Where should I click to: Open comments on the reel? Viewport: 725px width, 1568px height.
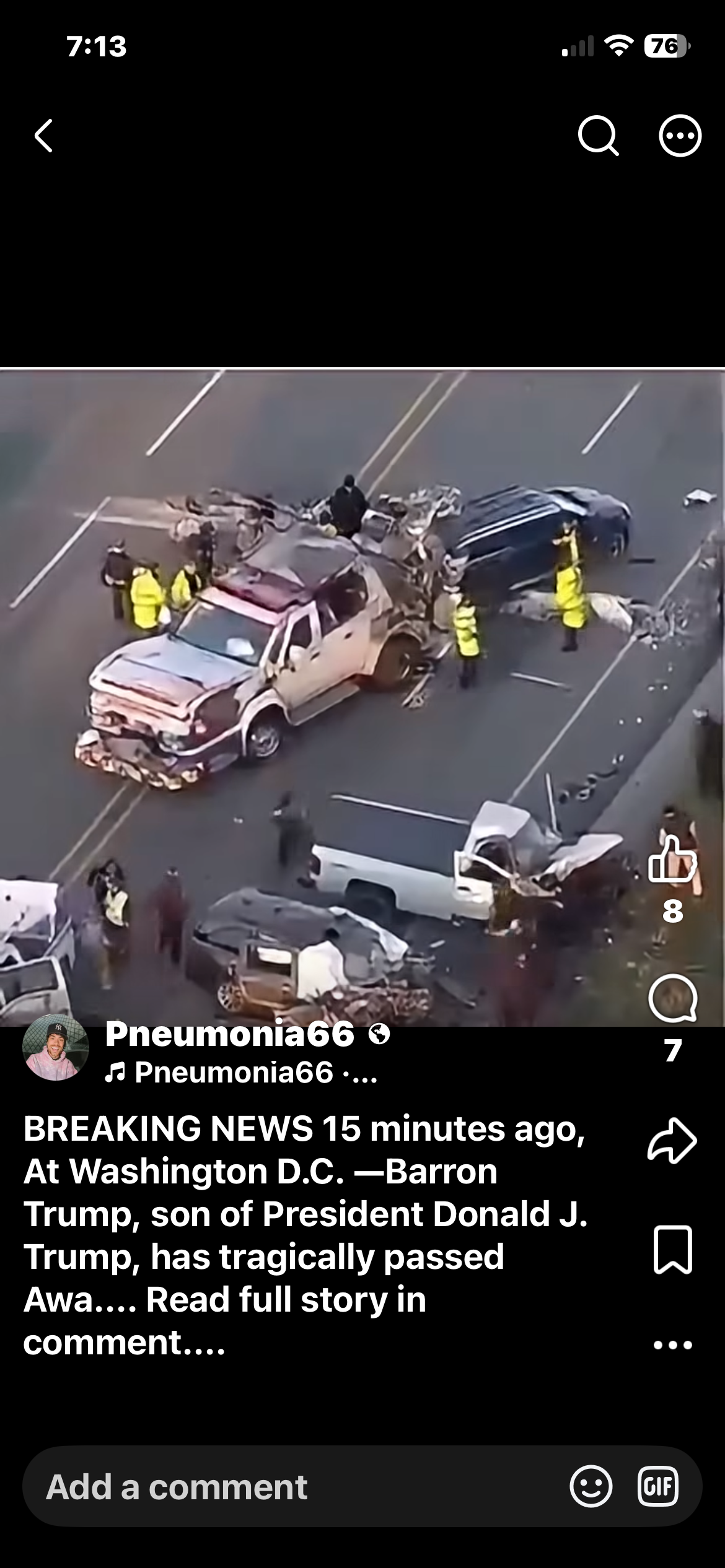[673, 998]
